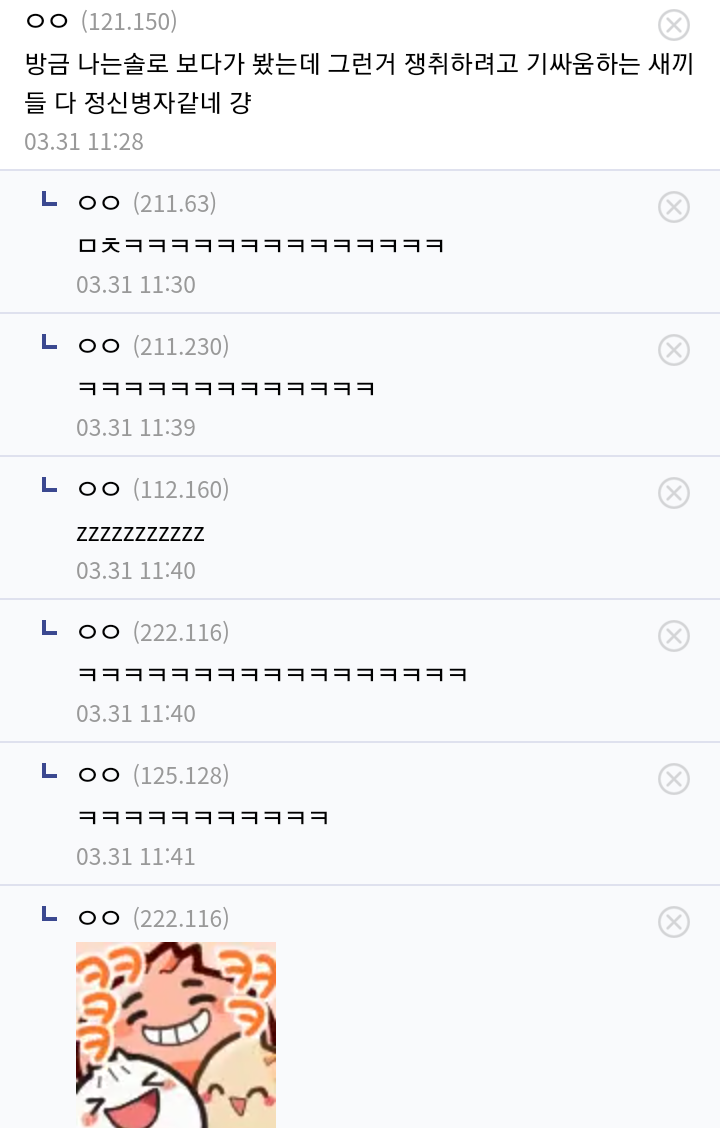The image size is (720, 1128).
Task: Remove the reply posted by 211.63
Action: [674, 207]
